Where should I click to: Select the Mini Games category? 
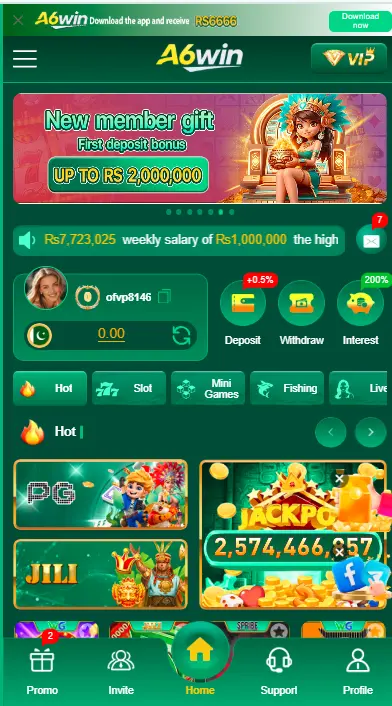pyautogui.click(x=207, y=388)
